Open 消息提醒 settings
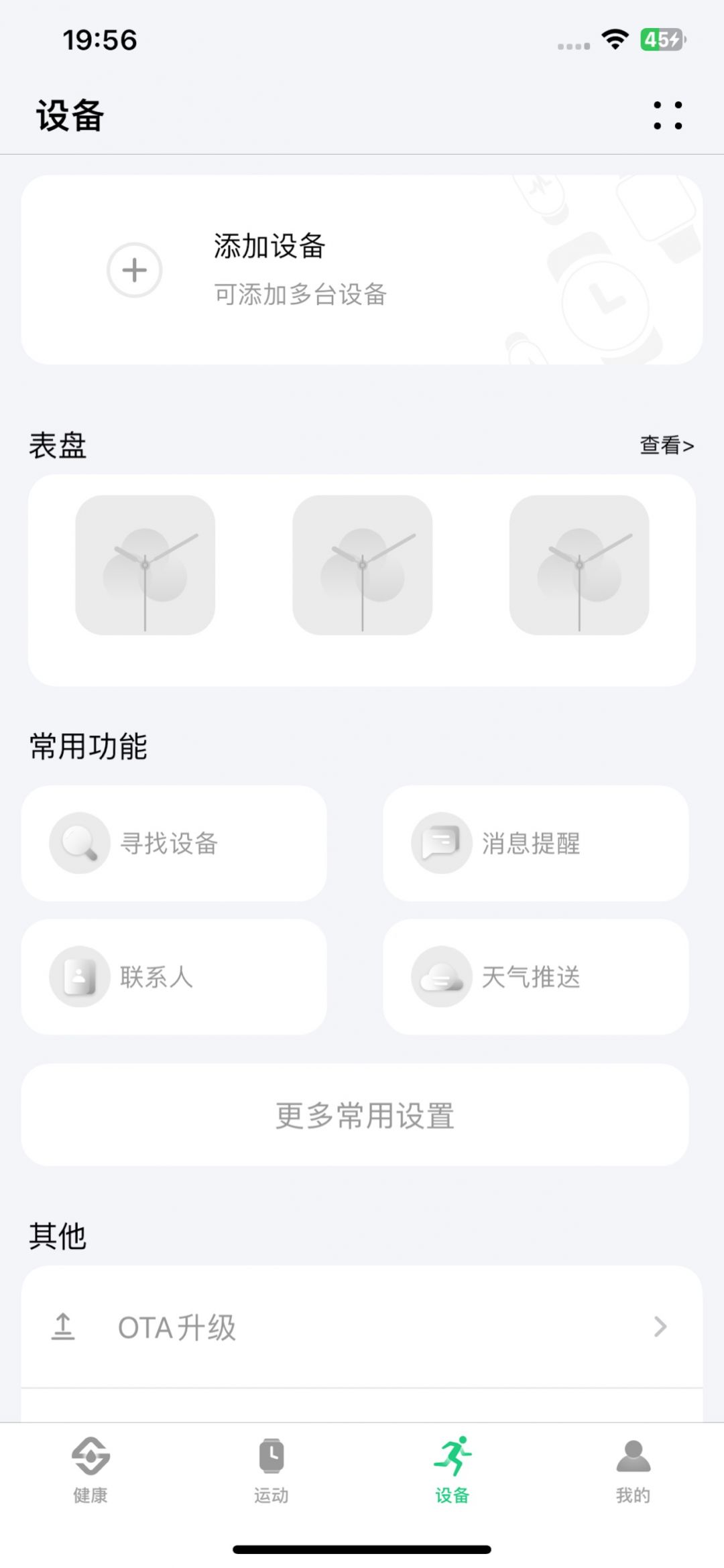This screenshot has height=1568, width=724. [x=535, y=843]
